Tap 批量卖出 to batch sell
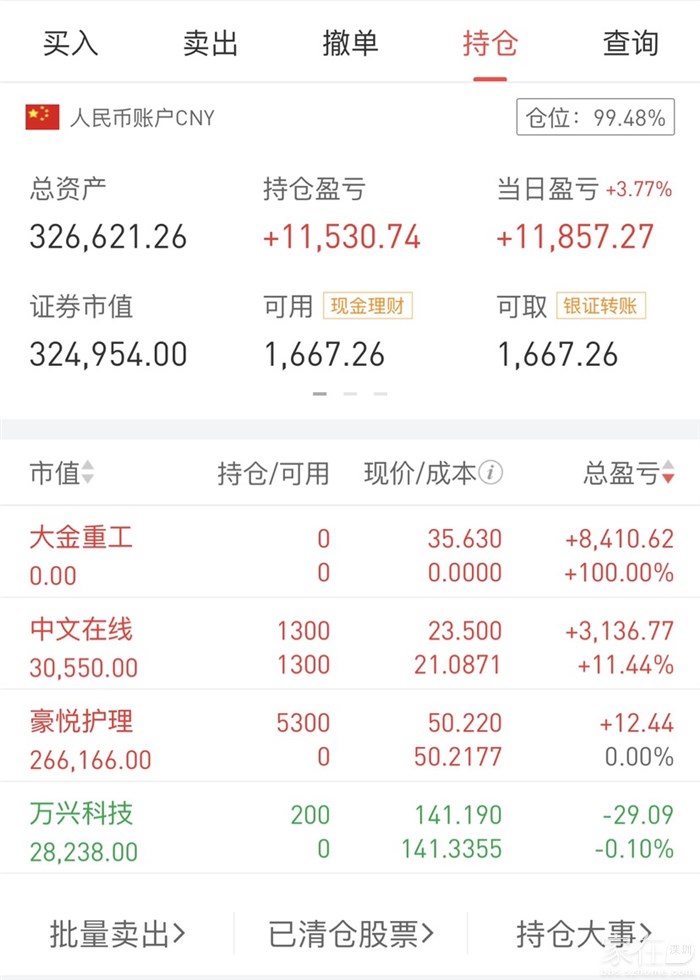The width and height of the screenshot is (700, 980). click(117, 934)
